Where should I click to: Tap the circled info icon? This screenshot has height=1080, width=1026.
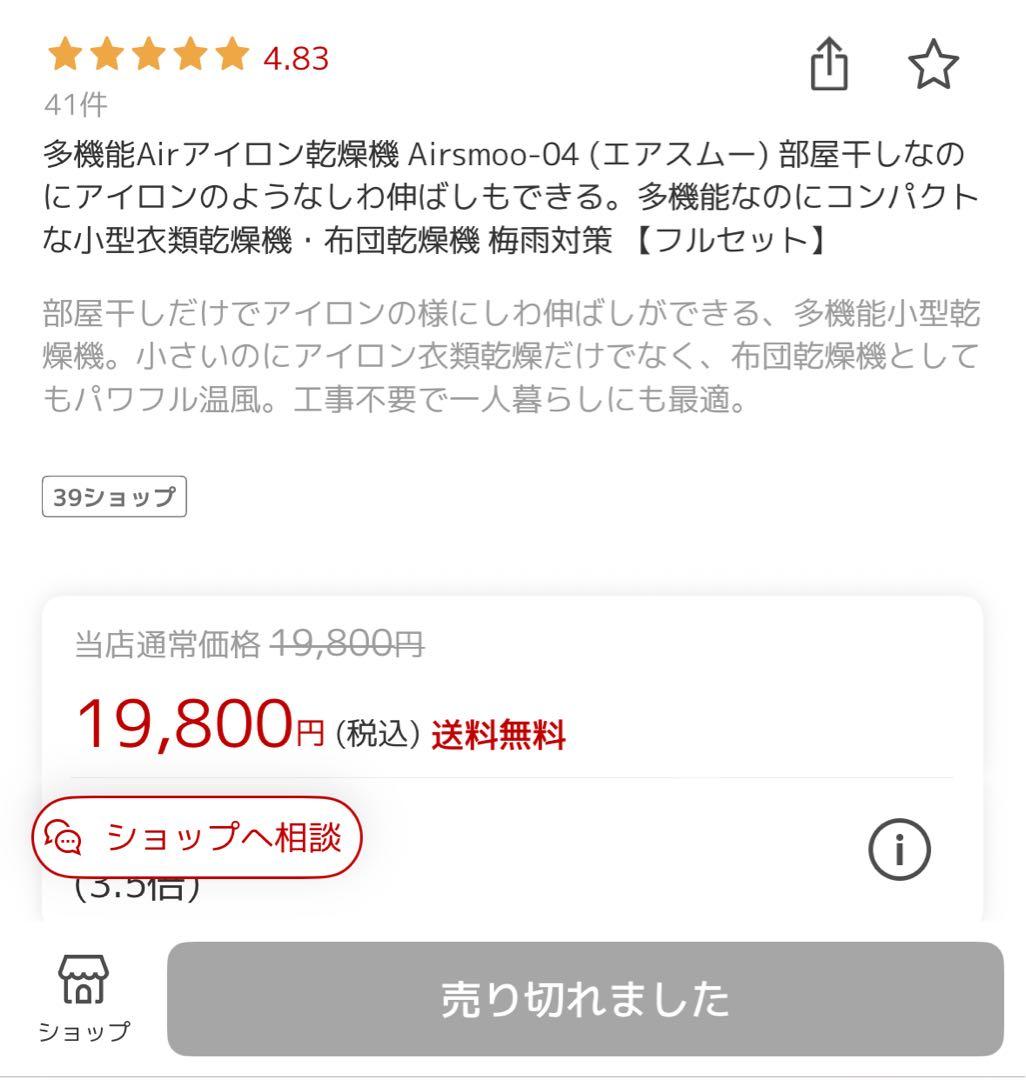coord(901,848)
